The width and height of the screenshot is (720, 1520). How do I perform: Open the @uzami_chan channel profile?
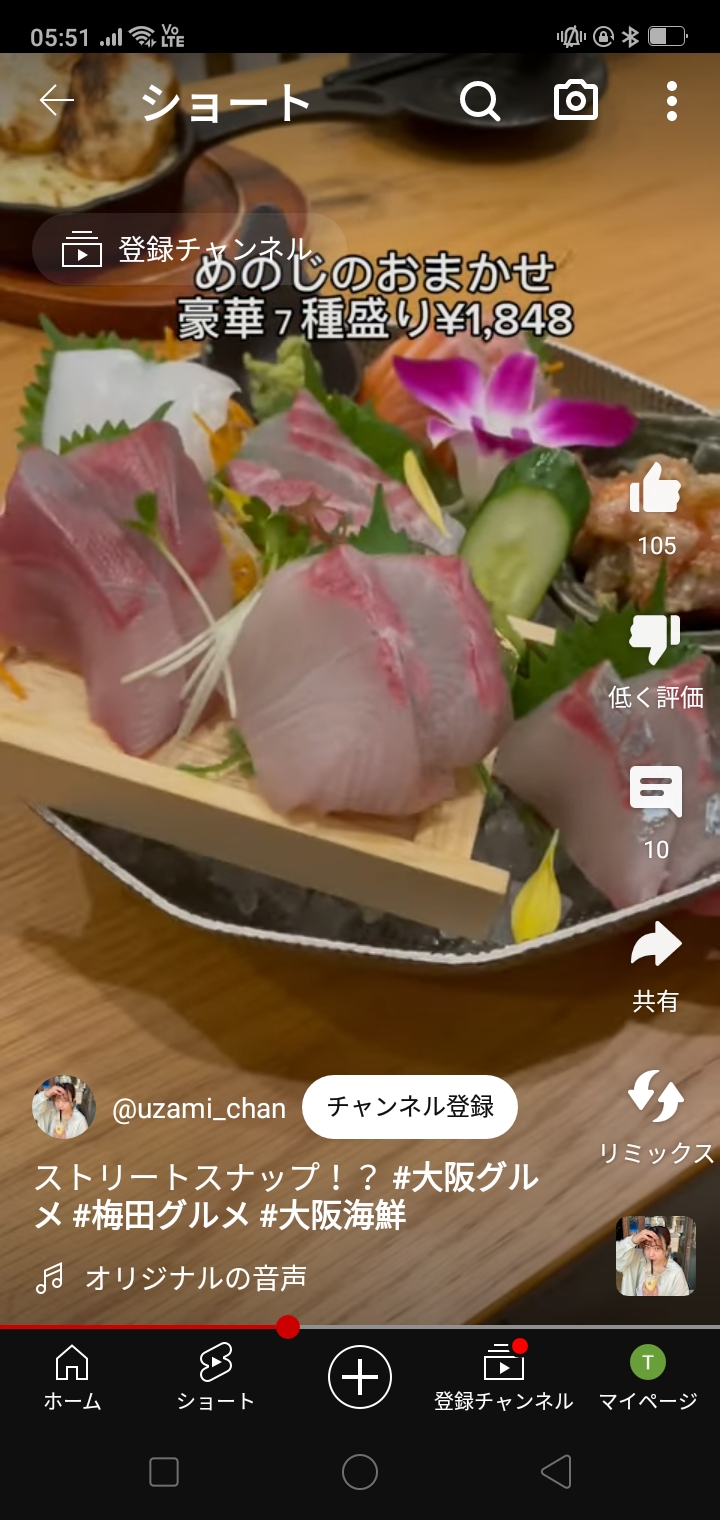198,1108
